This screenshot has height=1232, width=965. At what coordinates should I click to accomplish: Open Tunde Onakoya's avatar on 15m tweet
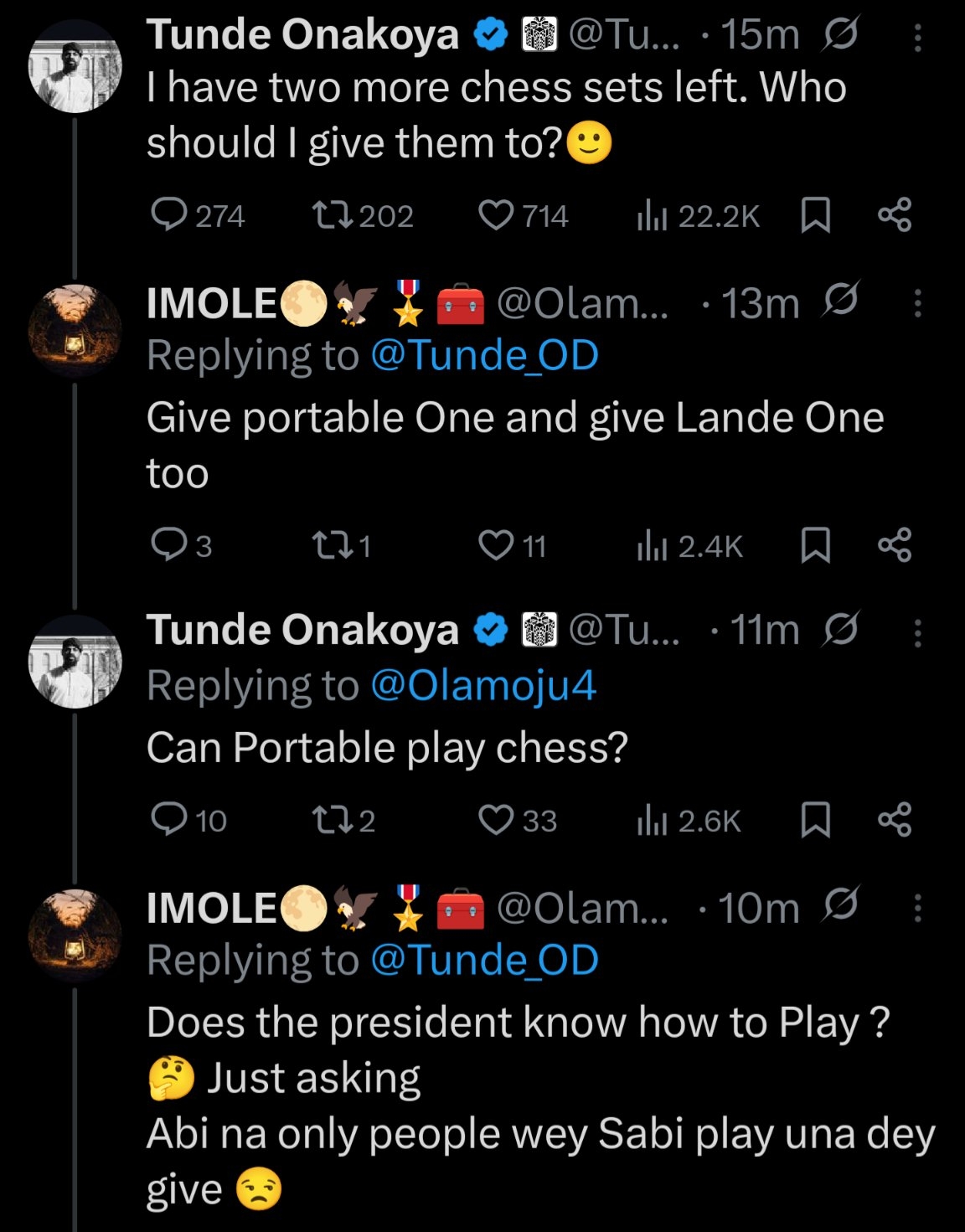coord(75,67)
